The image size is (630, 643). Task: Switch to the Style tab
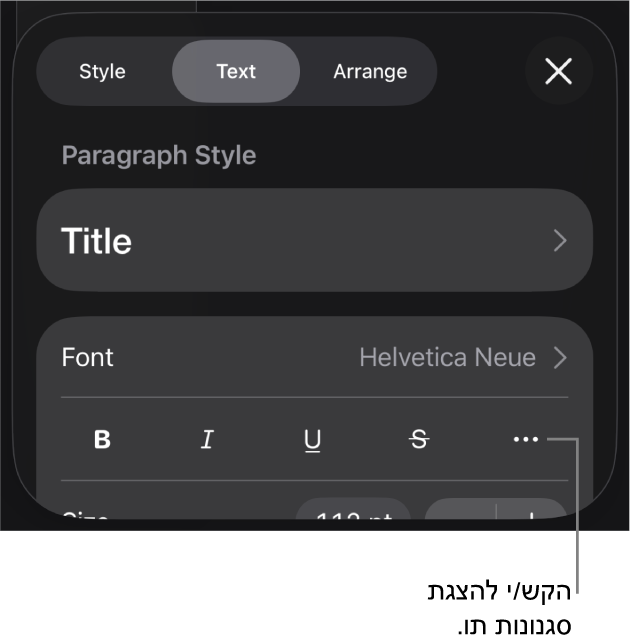click(102, 72)
